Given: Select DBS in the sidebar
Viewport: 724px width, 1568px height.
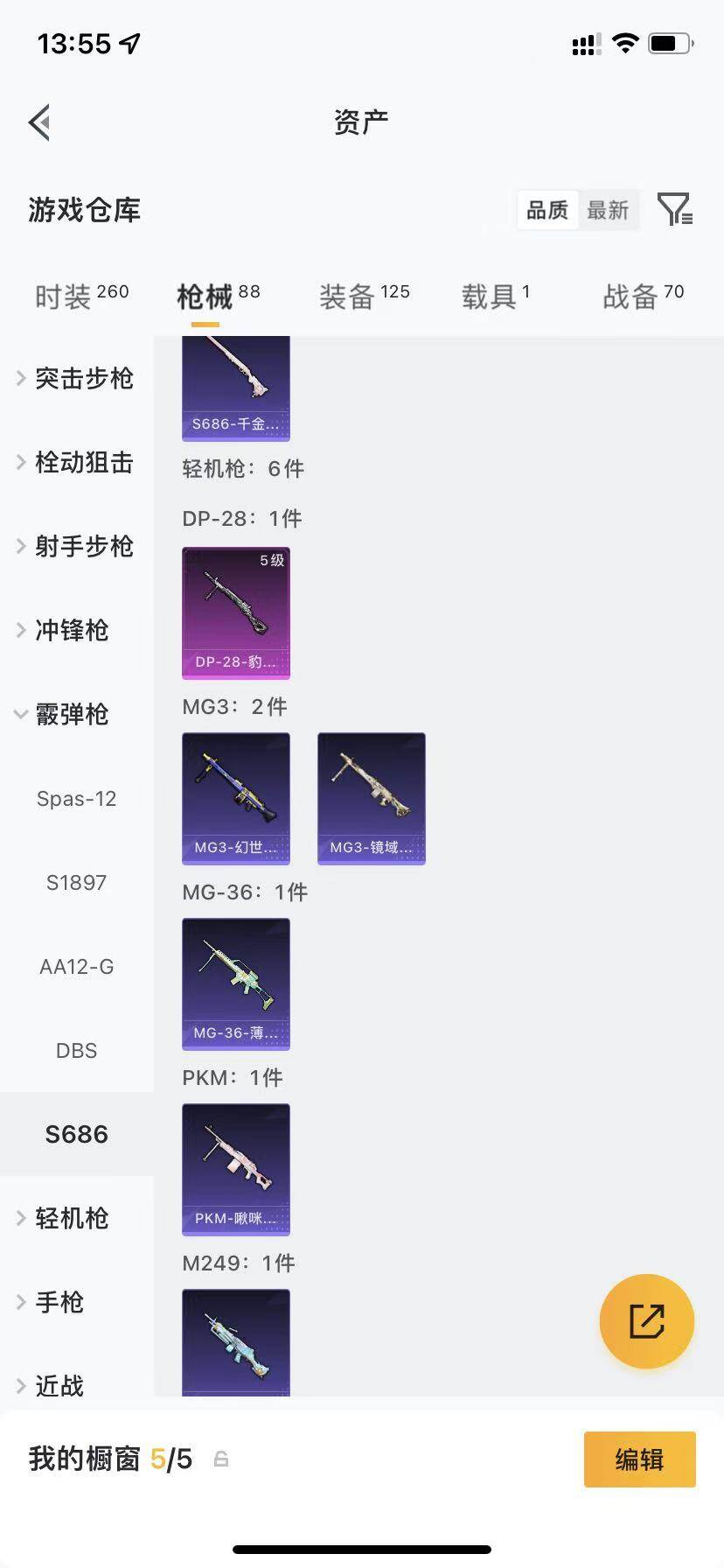Looking at the screenshot, I should (76, 1050).
